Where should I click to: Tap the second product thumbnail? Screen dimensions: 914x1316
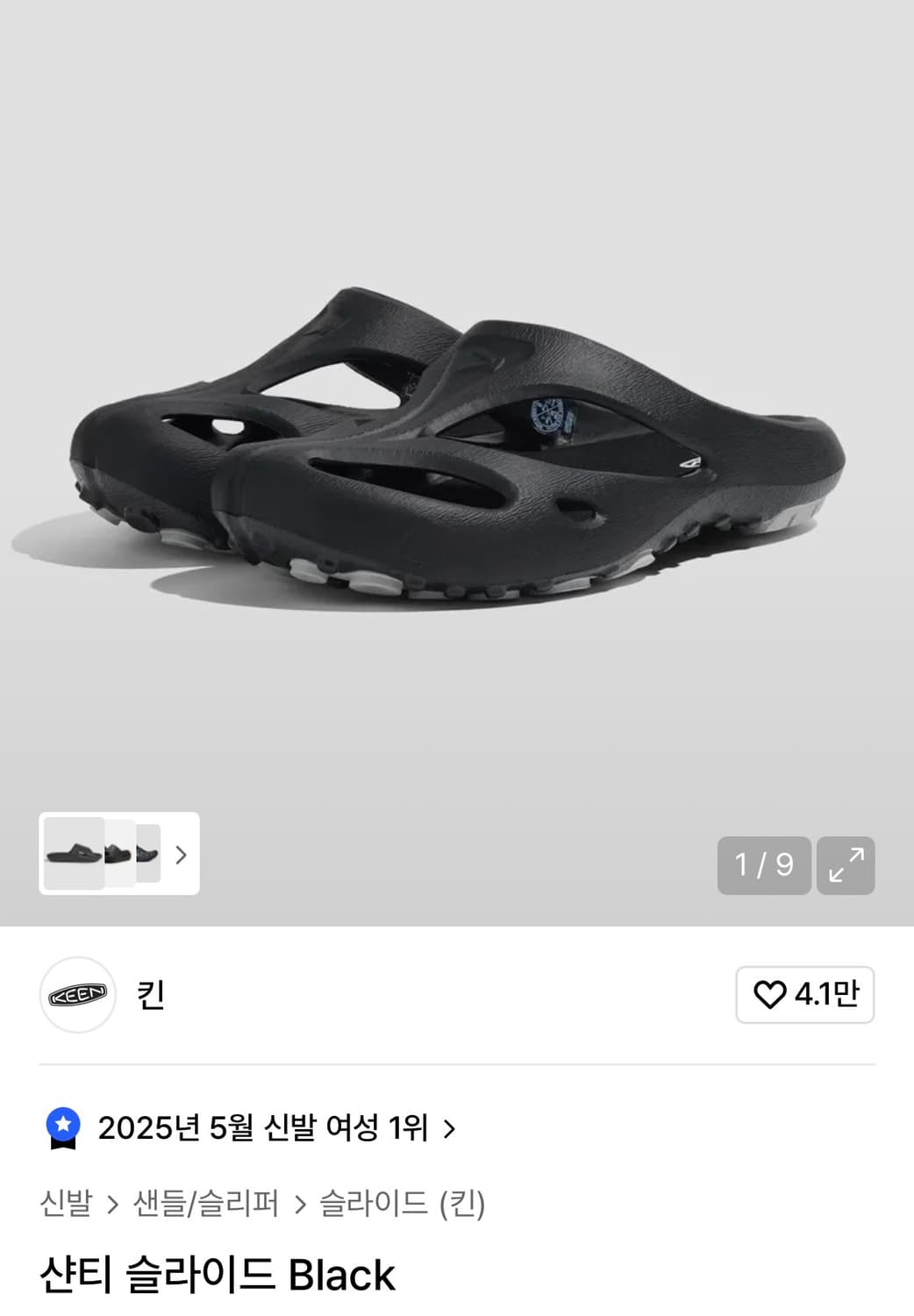coord(118,856)
